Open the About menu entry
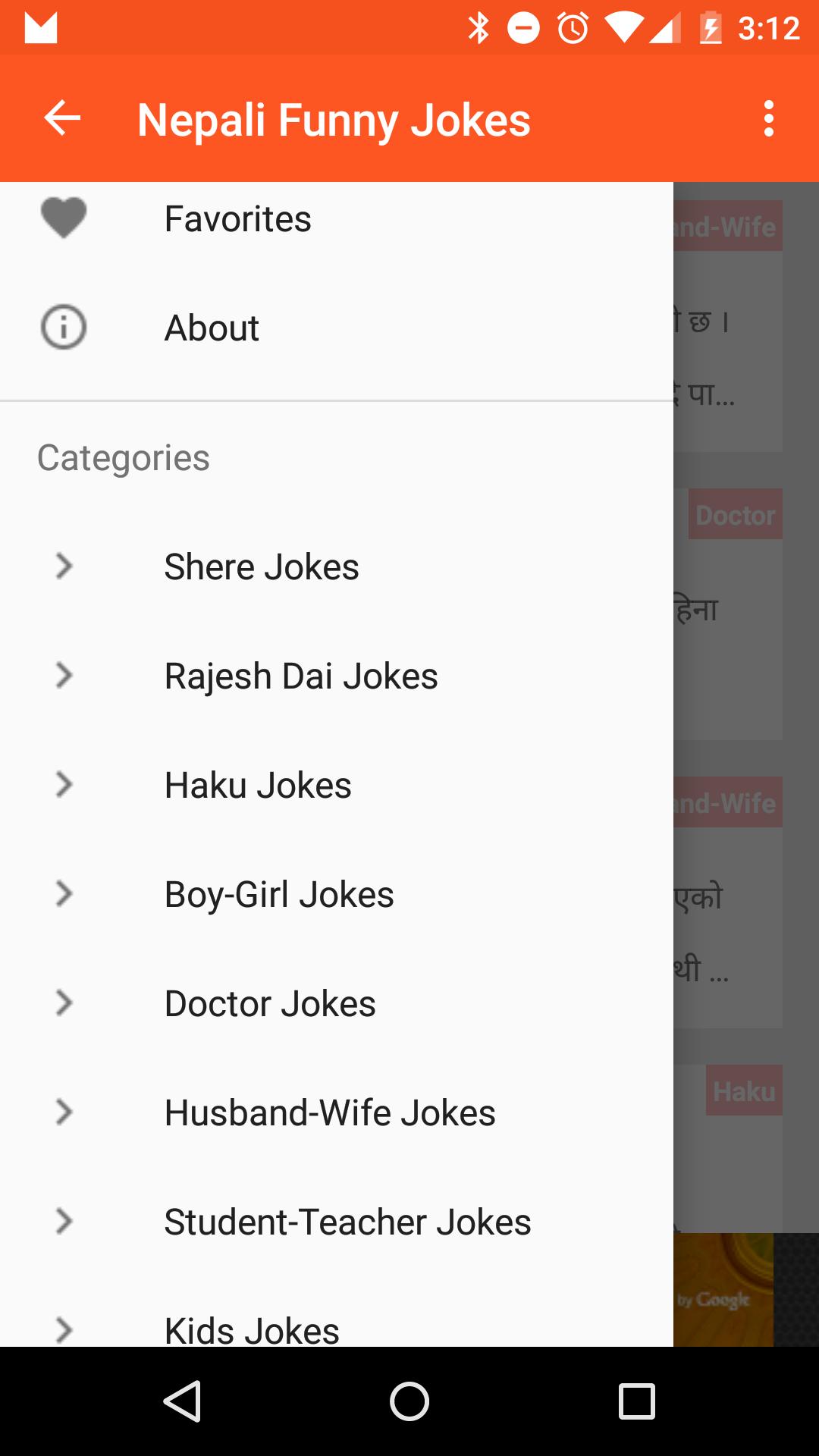The height and width of the screenshot is (1456, 819). click(x=212, y=327)
